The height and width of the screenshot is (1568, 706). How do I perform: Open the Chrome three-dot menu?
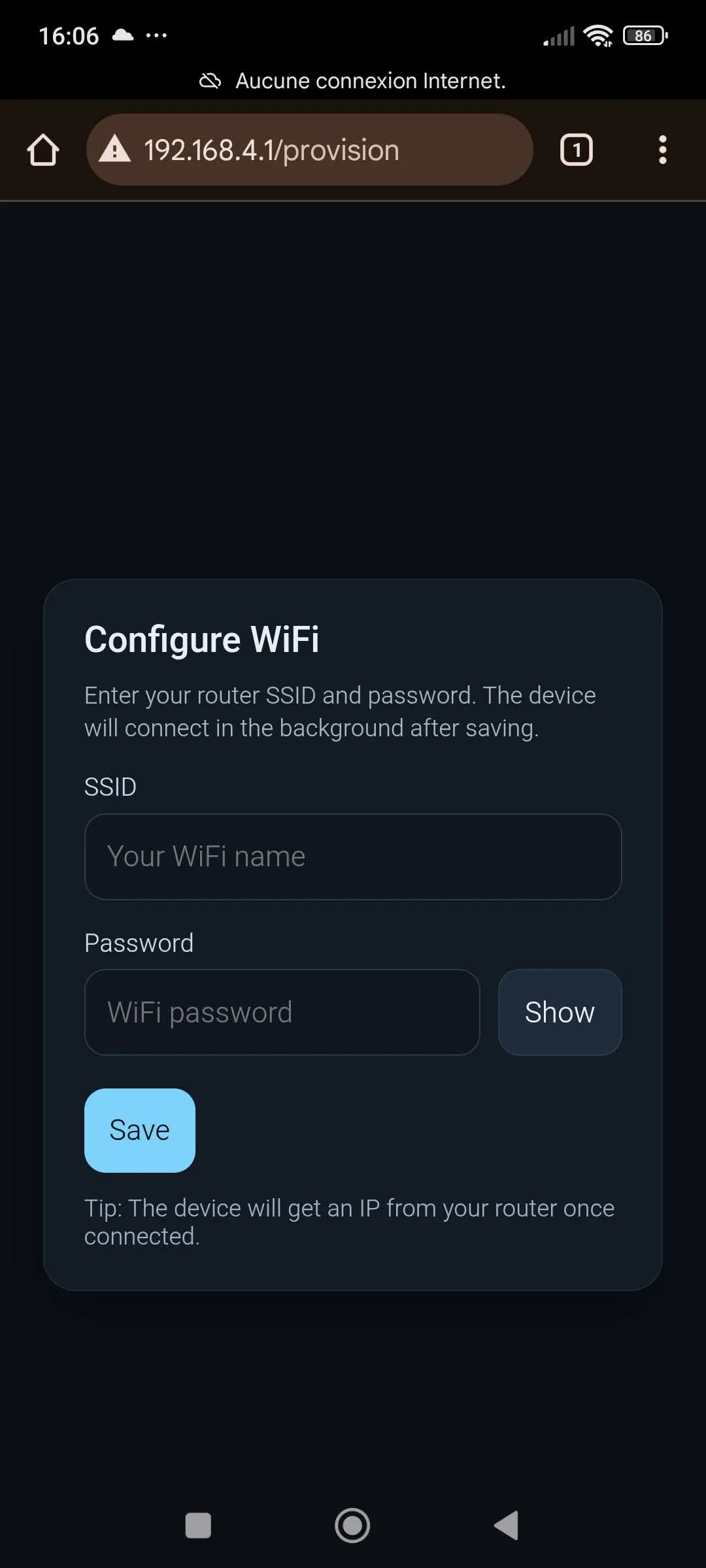[662, 149]
